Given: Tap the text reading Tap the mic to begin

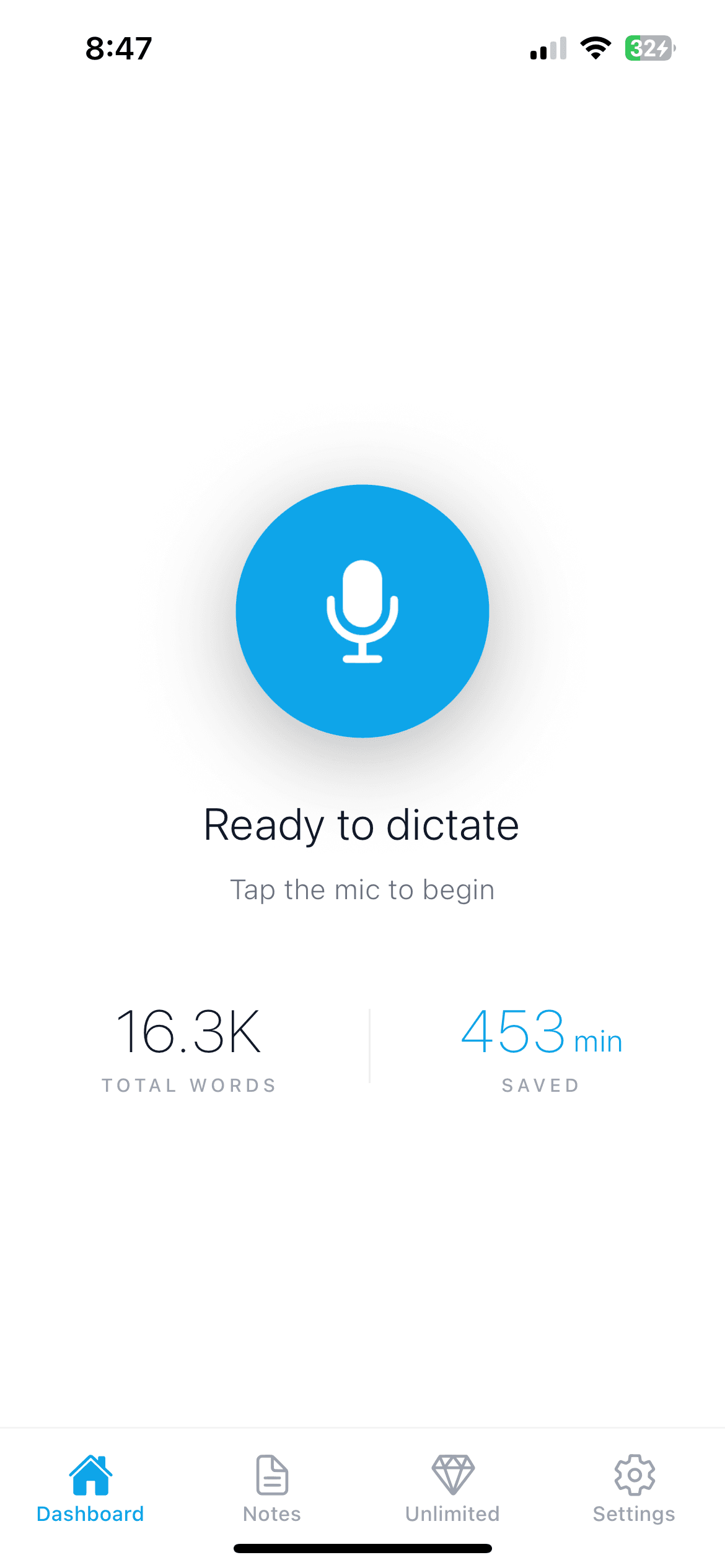Looking at the screenshot, I should pyautogui.click(x=362, y=889).
